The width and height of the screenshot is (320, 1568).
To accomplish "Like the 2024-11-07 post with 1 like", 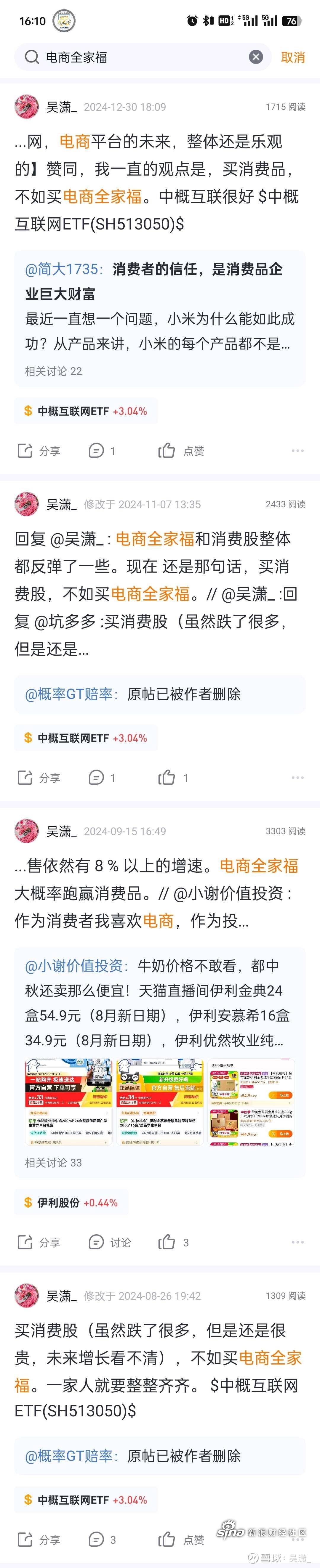I will point(173,778).
